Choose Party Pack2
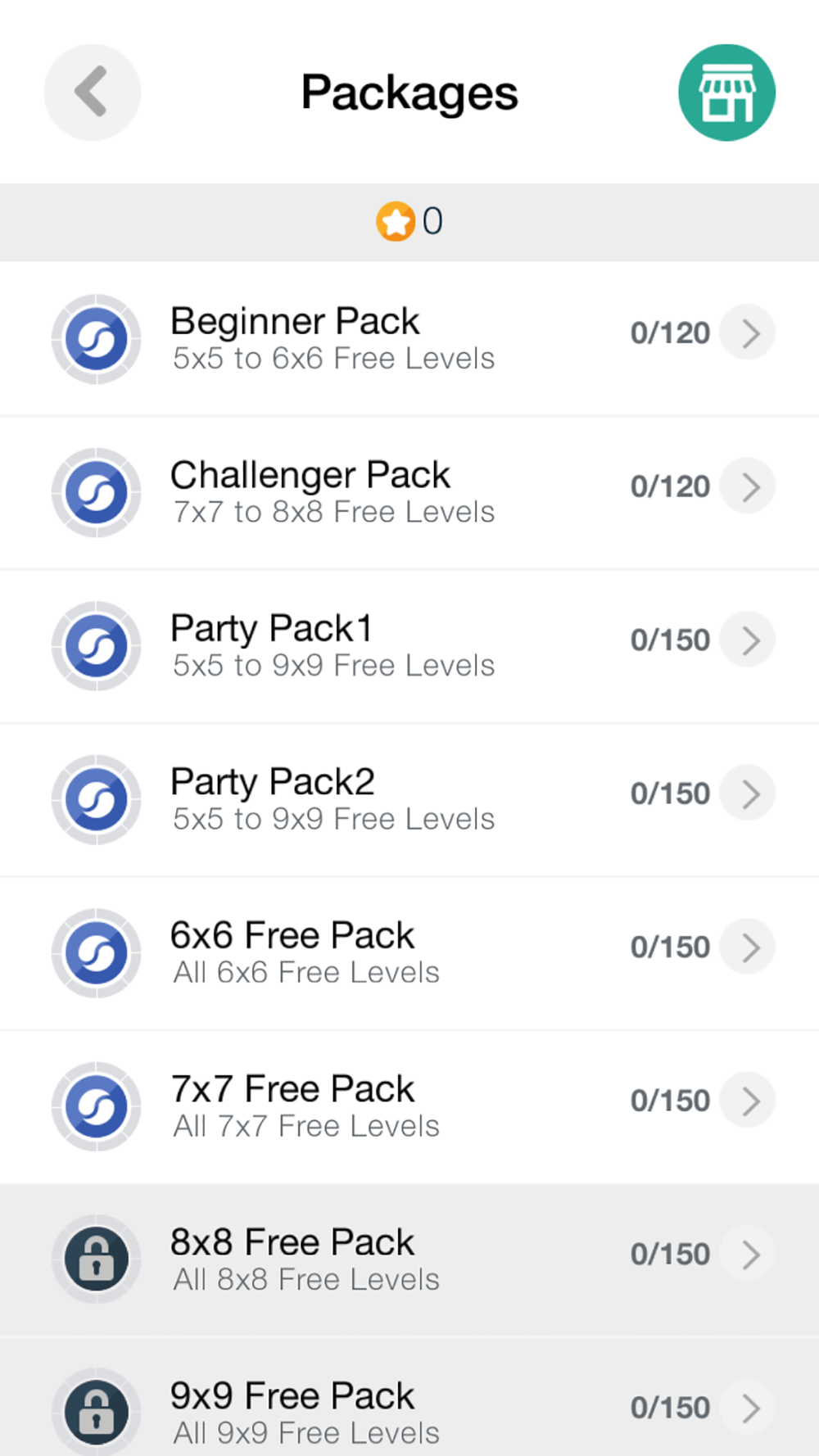The image size is (819, 1456). [409, 799]
